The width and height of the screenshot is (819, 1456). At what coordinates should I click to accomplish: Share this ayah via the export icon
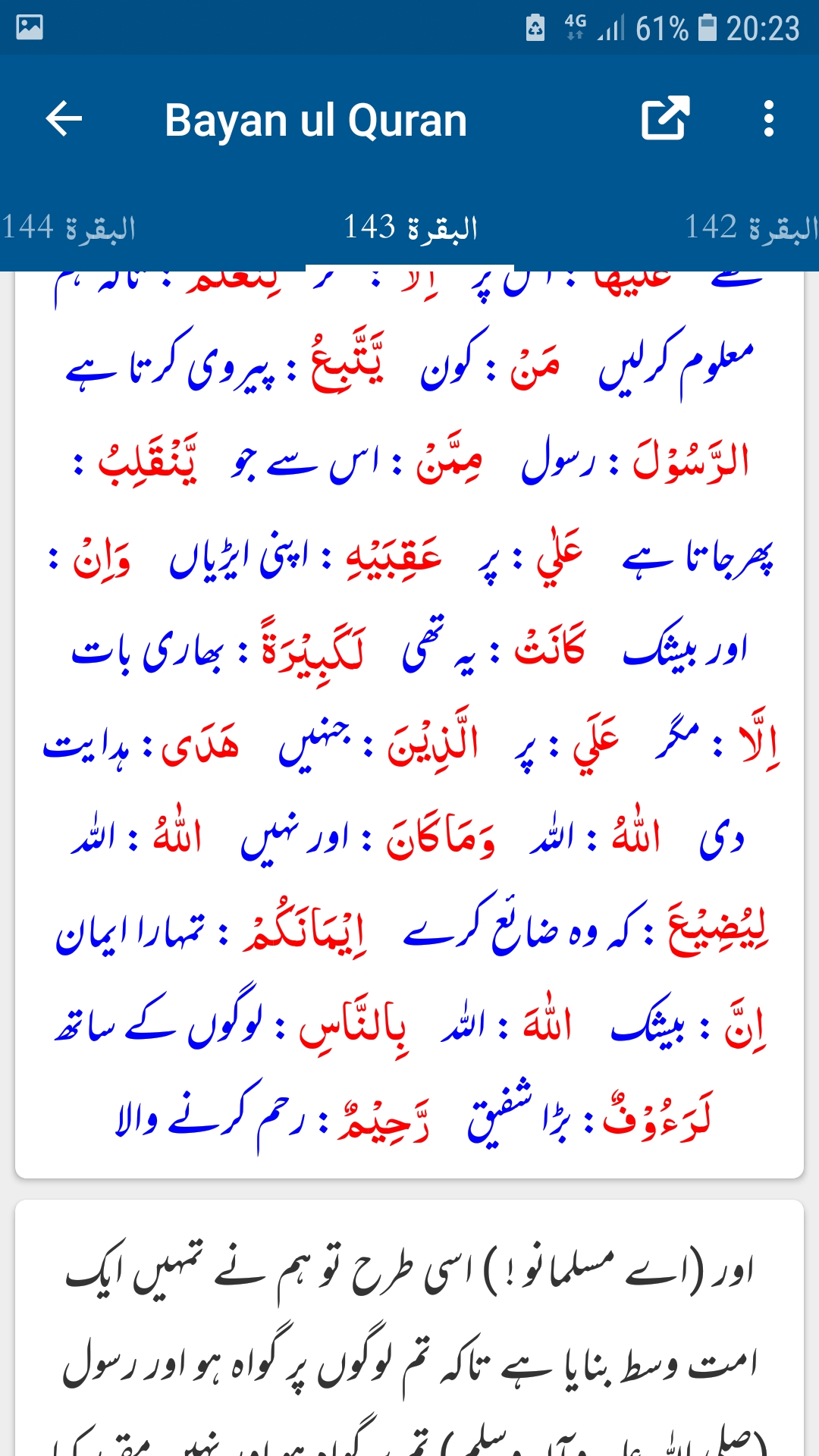(665, 118)
